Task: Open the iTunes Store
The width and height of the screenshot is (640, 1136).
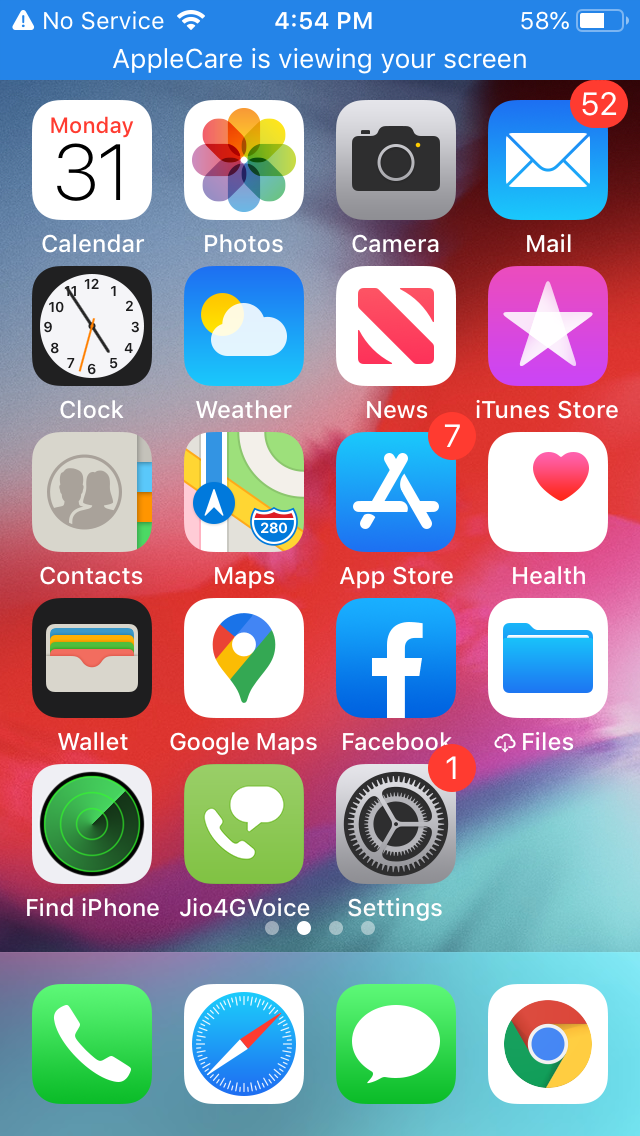Action: pyautogui.click(x=548, y=326)
